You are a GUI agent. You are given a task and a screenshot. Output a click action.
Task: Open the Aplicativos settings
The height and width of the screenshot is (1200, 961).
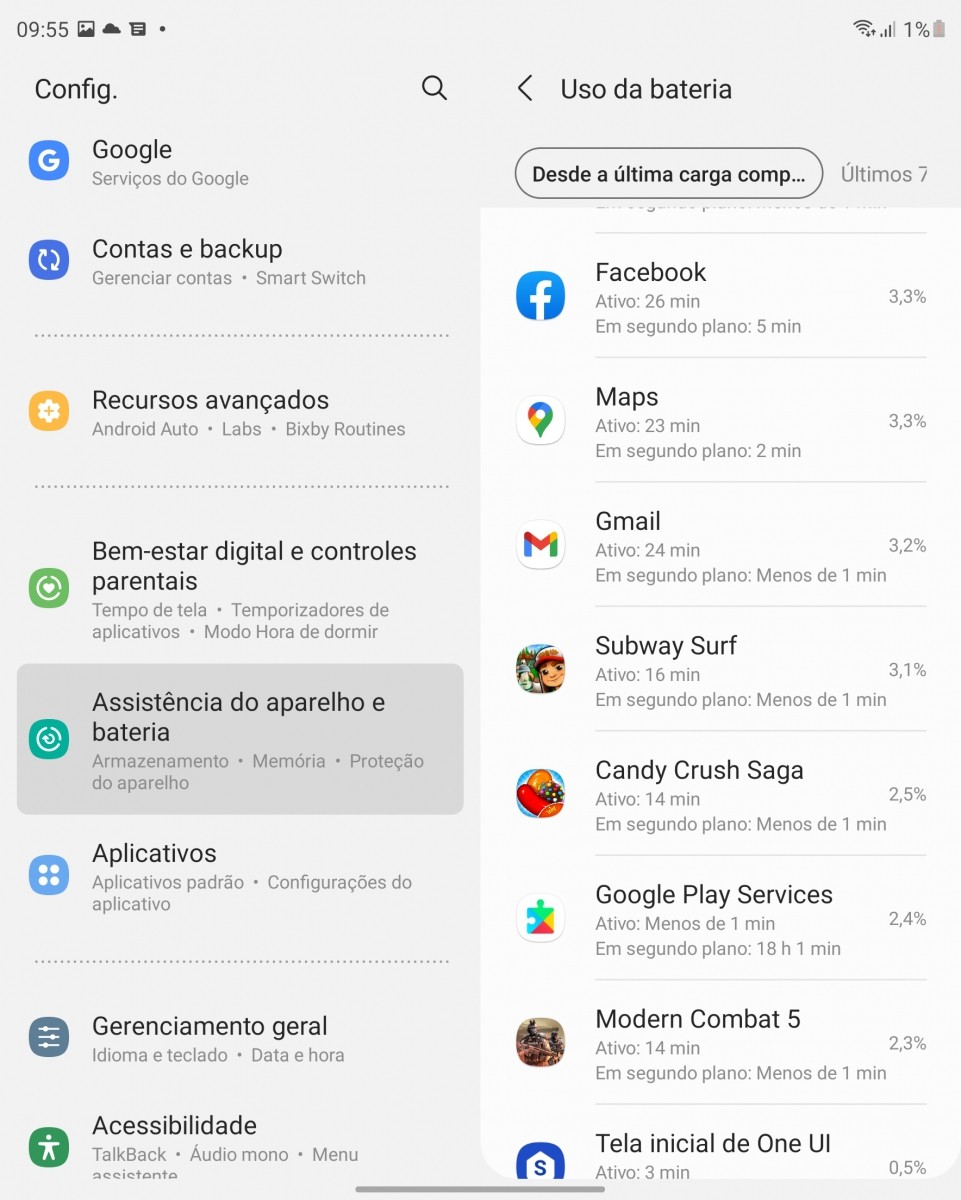tap(240, 876)
